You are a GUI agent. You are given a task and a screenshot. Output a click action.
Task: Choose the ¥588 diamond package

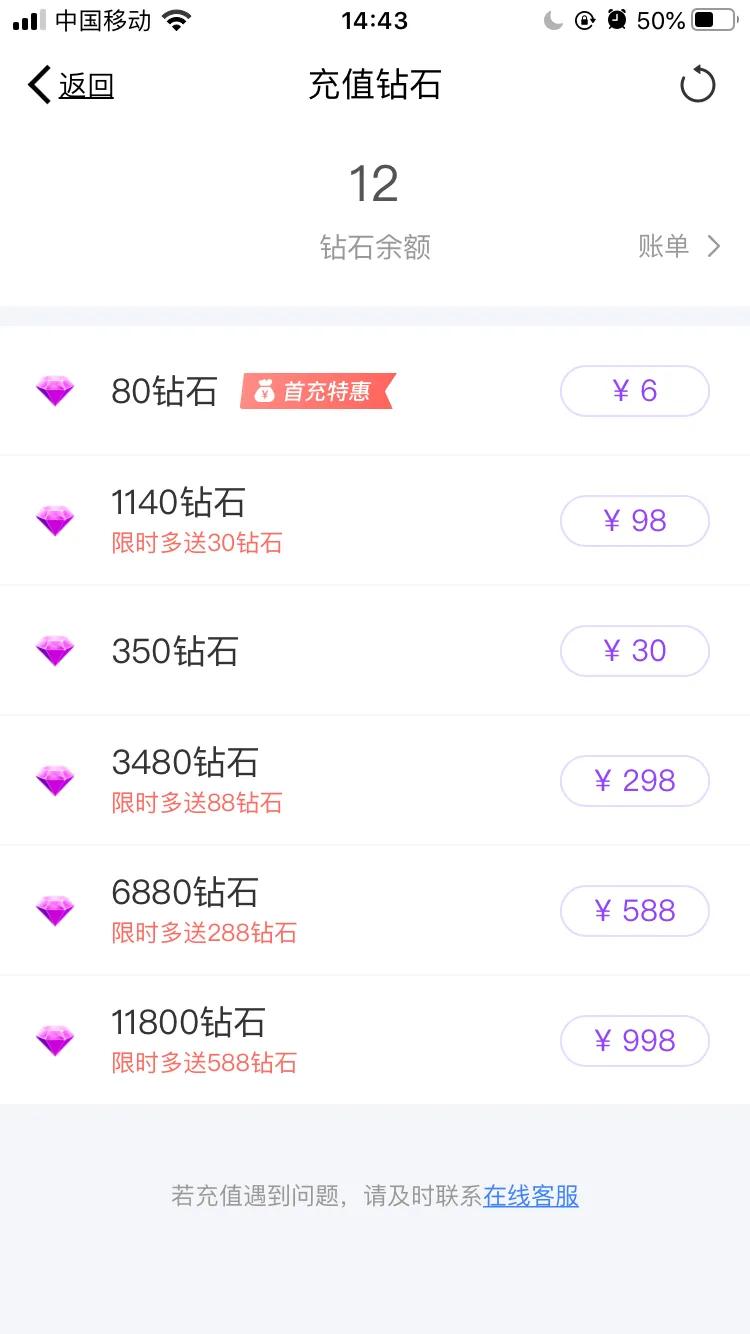(634, 911)
